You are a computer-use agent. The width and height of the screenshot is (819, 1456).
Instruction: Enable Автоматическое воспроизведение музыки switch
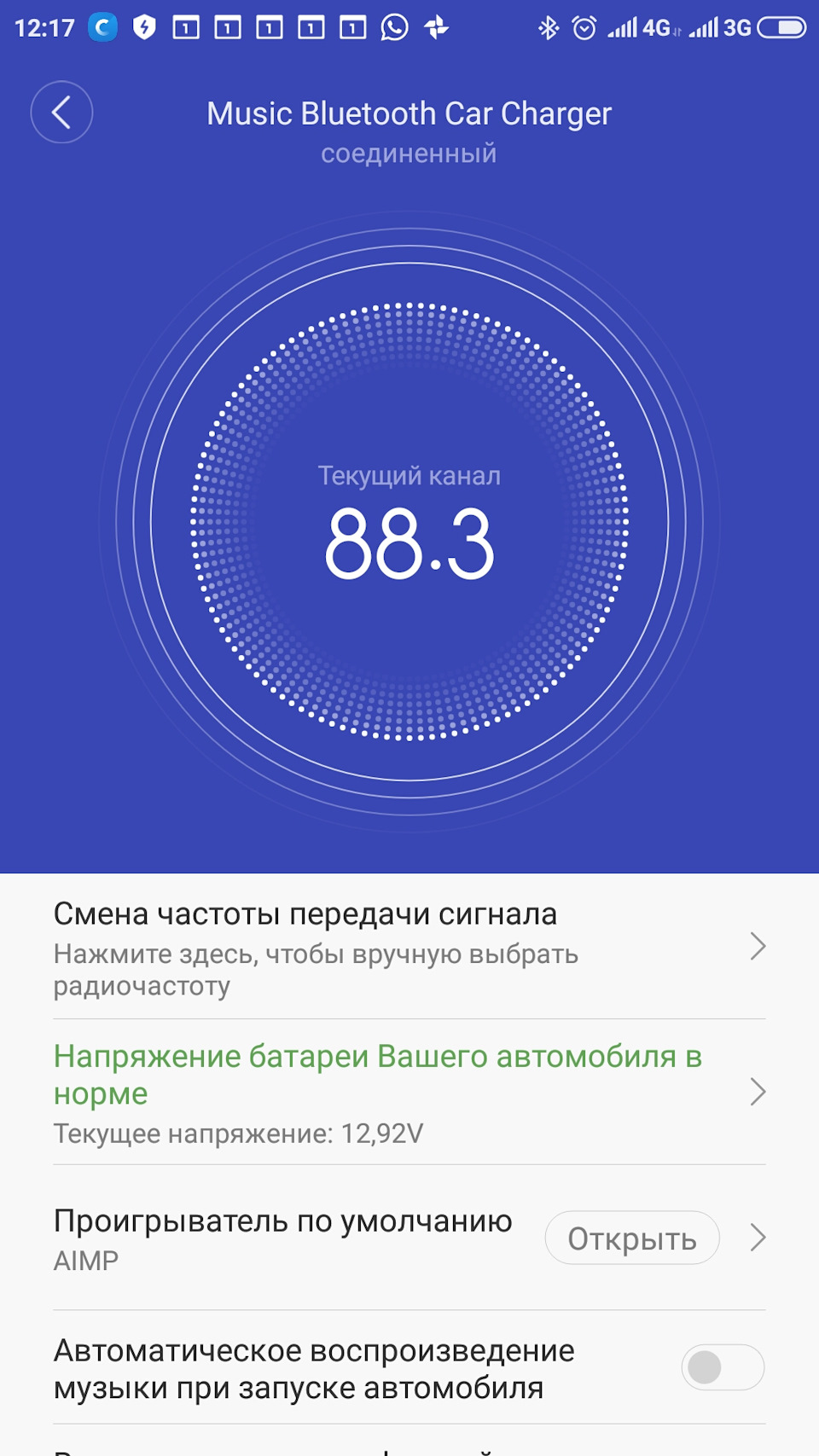(x=722, y=1368)
